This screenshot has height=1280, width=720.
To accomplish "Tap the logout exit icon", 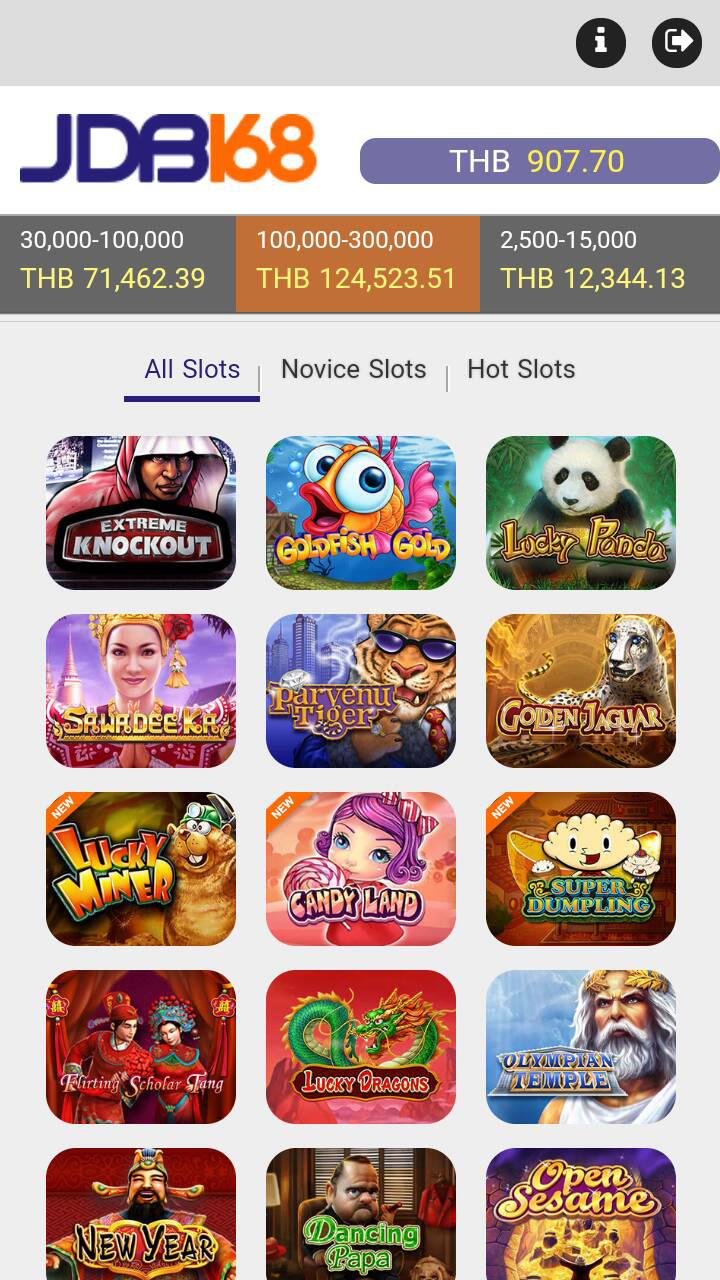I will click(677, 42).
